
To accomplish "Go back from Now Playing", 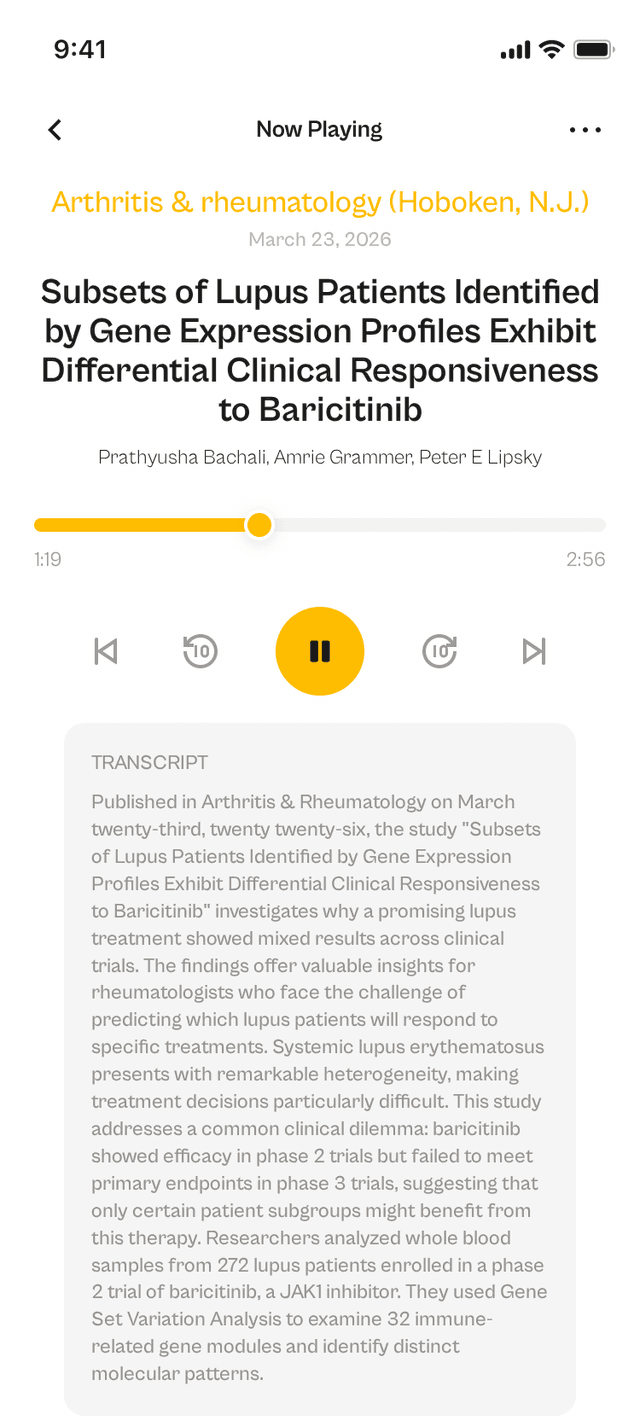I will click(x=55, y=129).
